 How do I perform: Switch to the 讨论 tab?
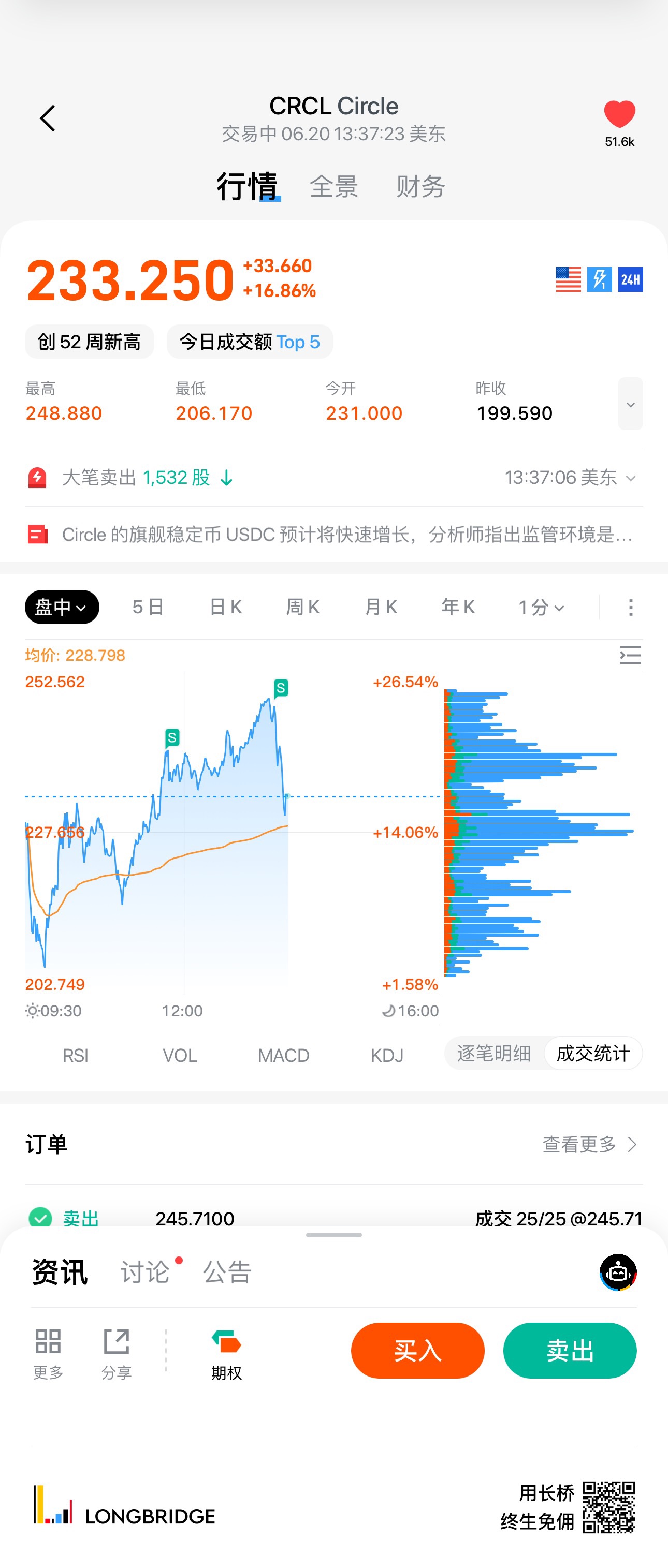[145, 1272]
